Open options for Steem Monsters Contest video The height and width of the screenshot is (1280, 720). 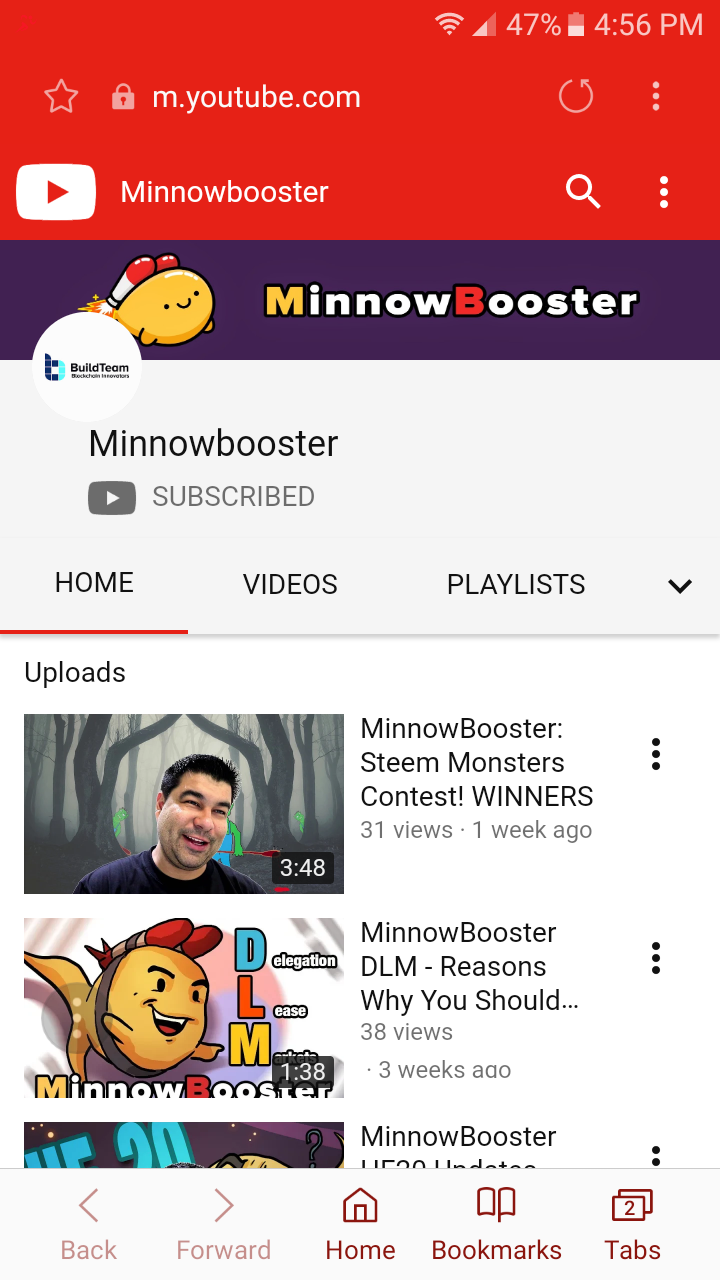tap(656, 754)
